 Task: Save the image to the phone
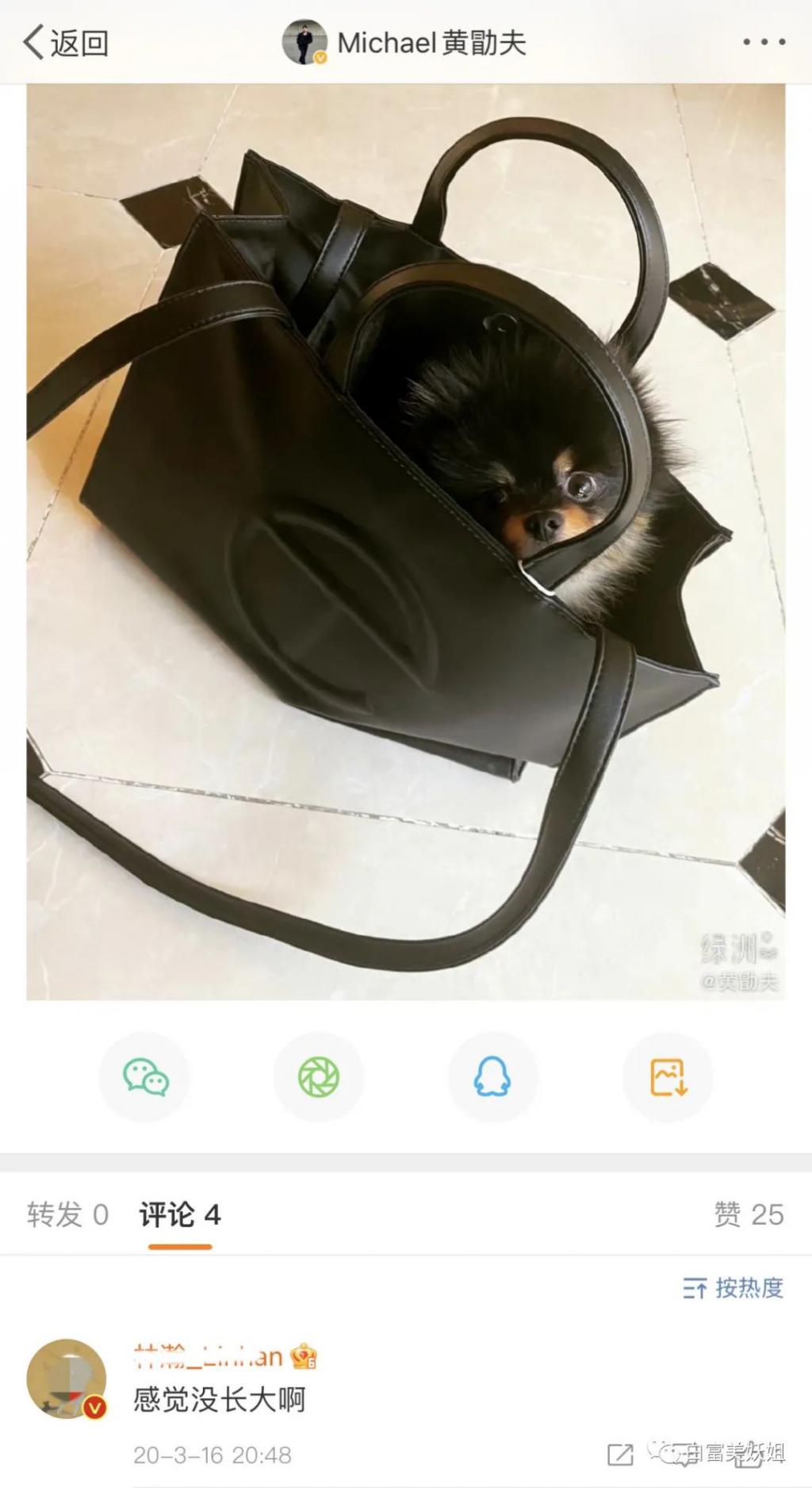(x=668, y=1077)
